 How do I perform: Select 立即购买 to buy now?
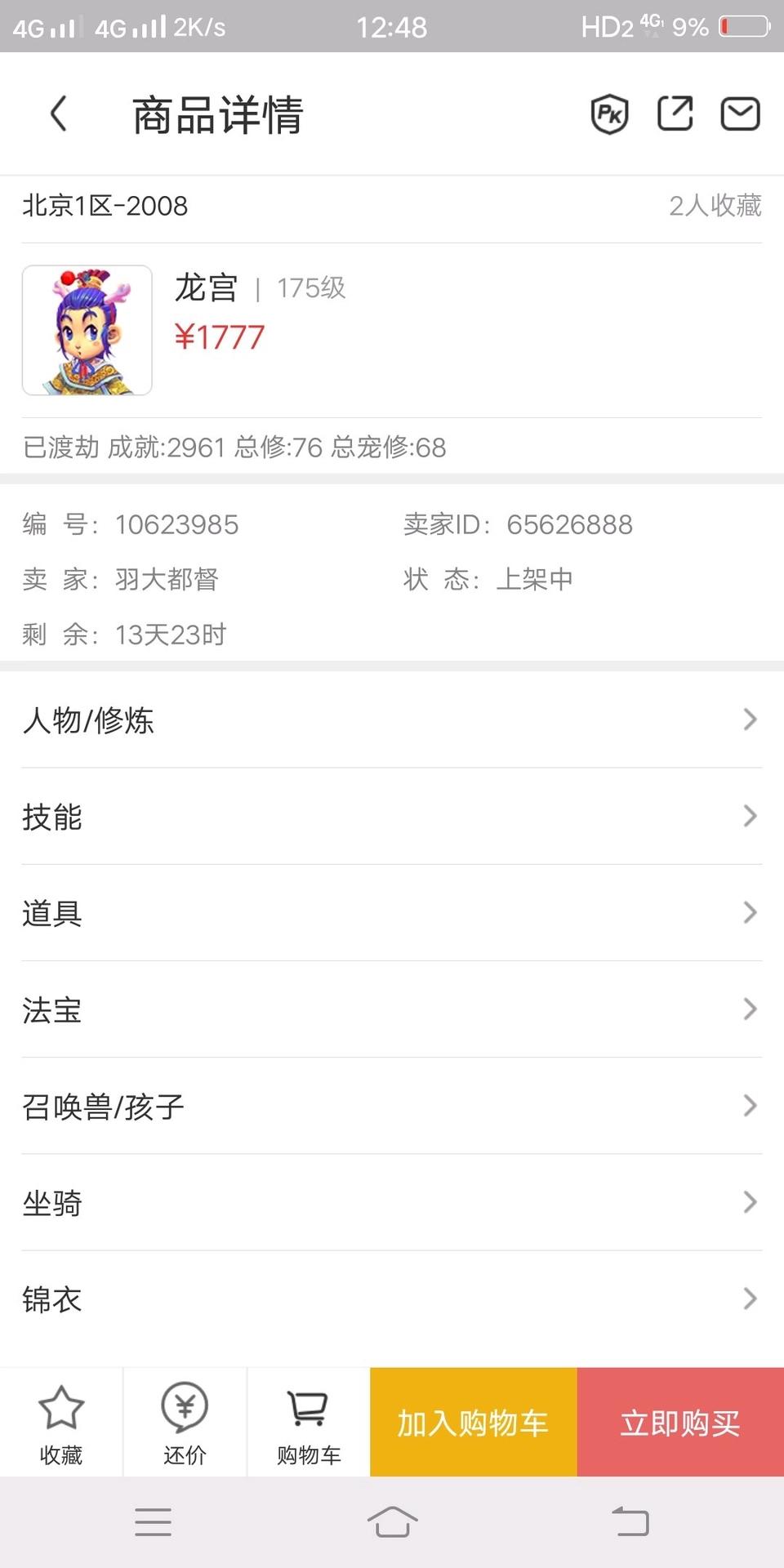point(680,1423)
